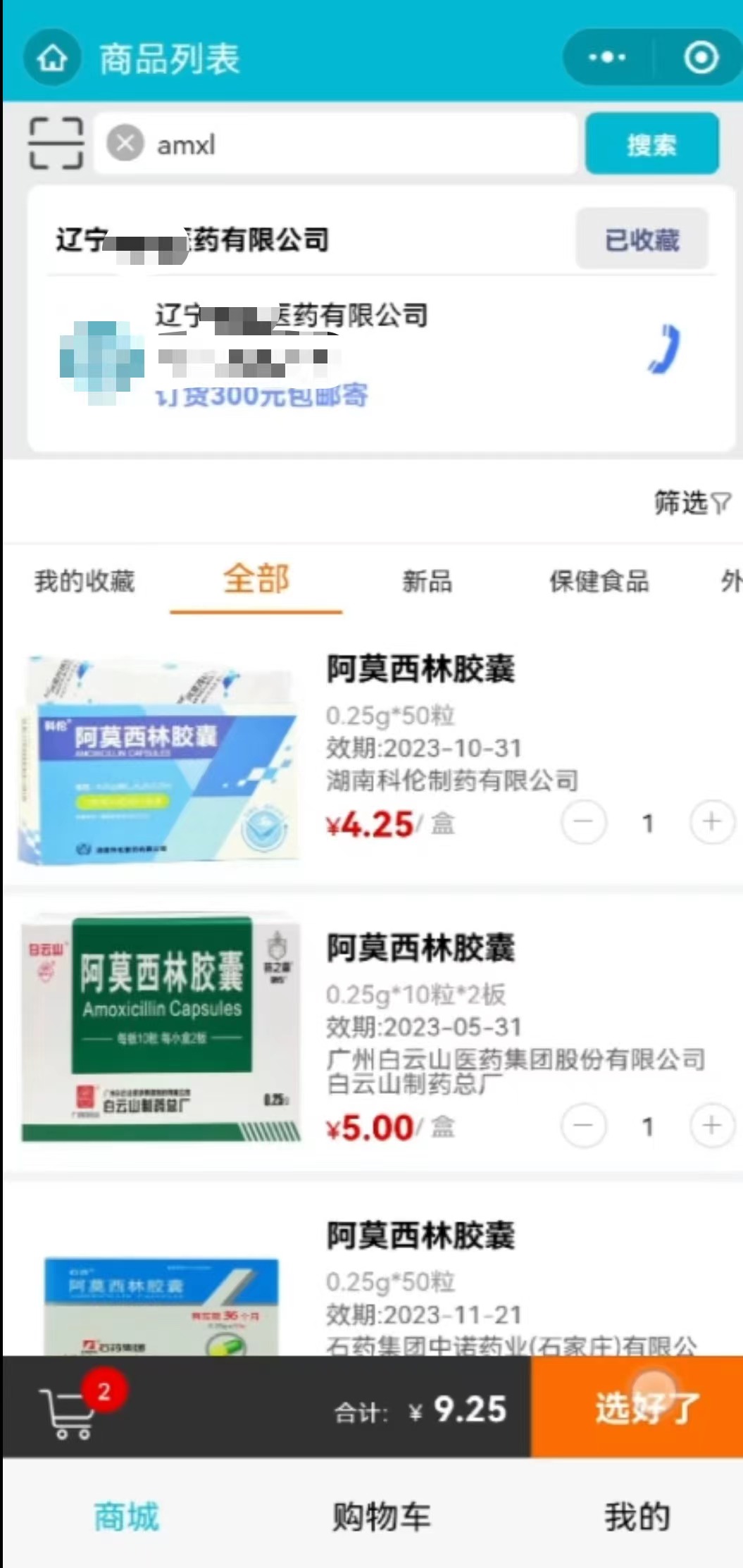Tap the 搜索 button
The height and width of the screenshot is (1568, 743).
pyautogui.click(x=651, y=144)
